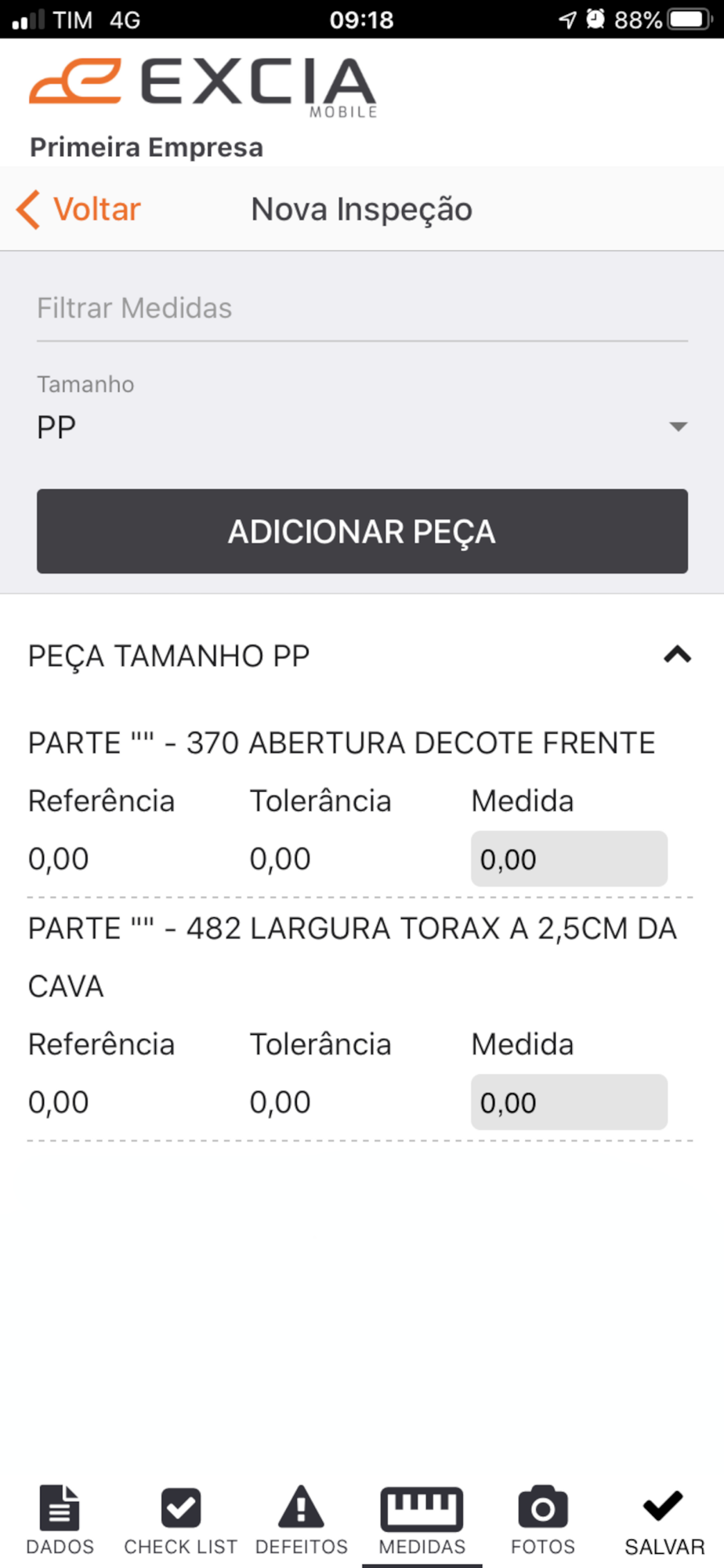Edit Medida for 482 Largura Torax

(x=569, y=1102)
